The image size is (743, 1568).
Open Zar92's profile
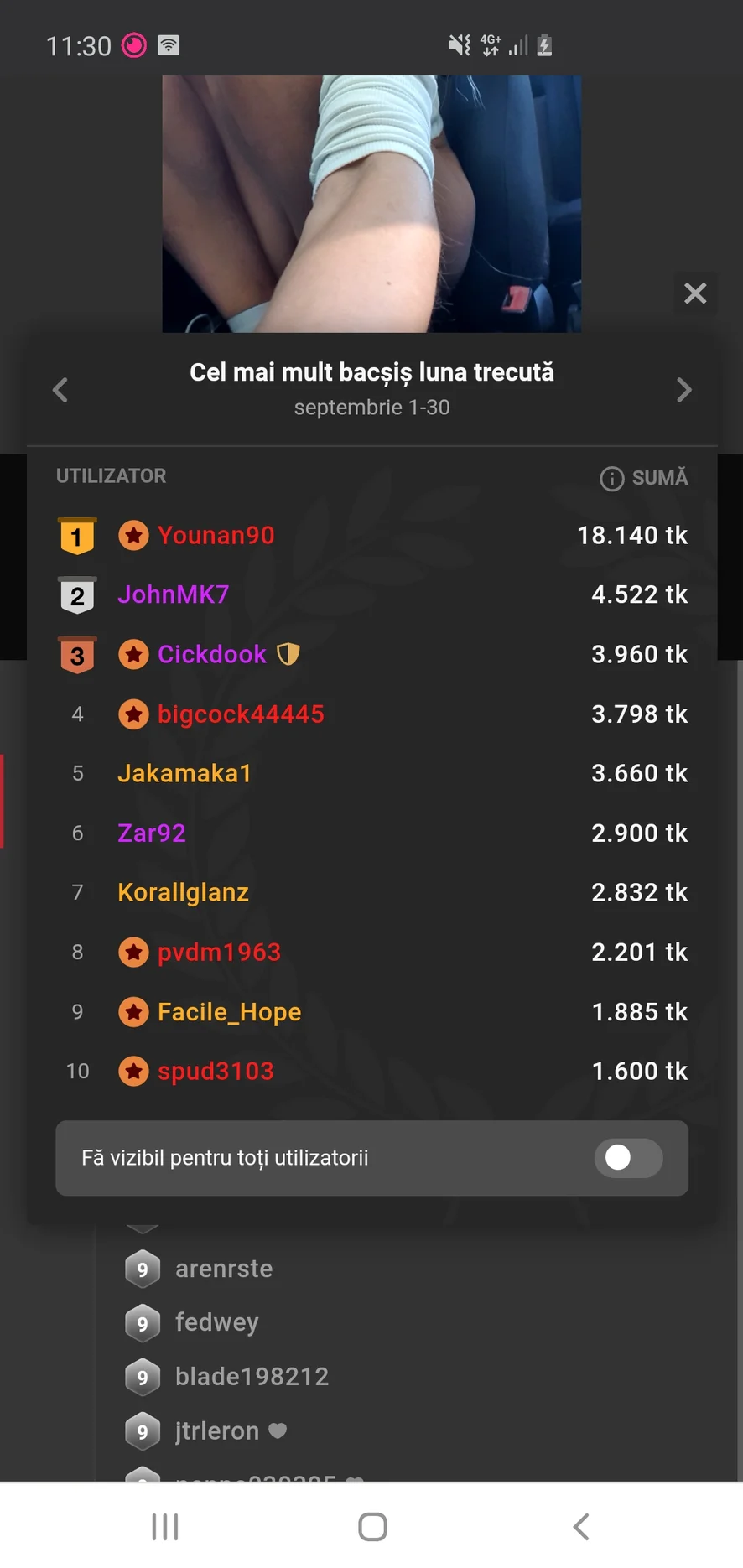152,833
